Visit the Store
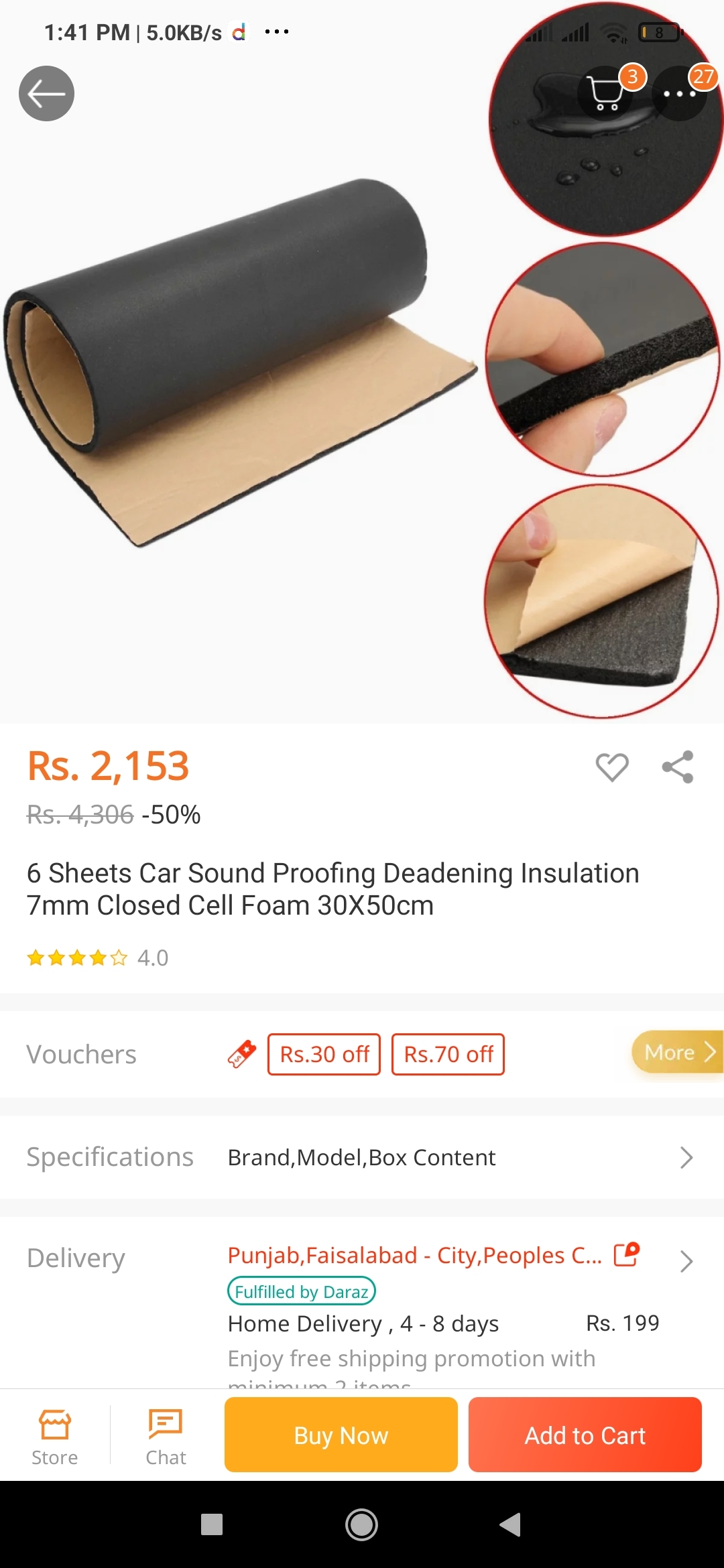 [55, 1437]
